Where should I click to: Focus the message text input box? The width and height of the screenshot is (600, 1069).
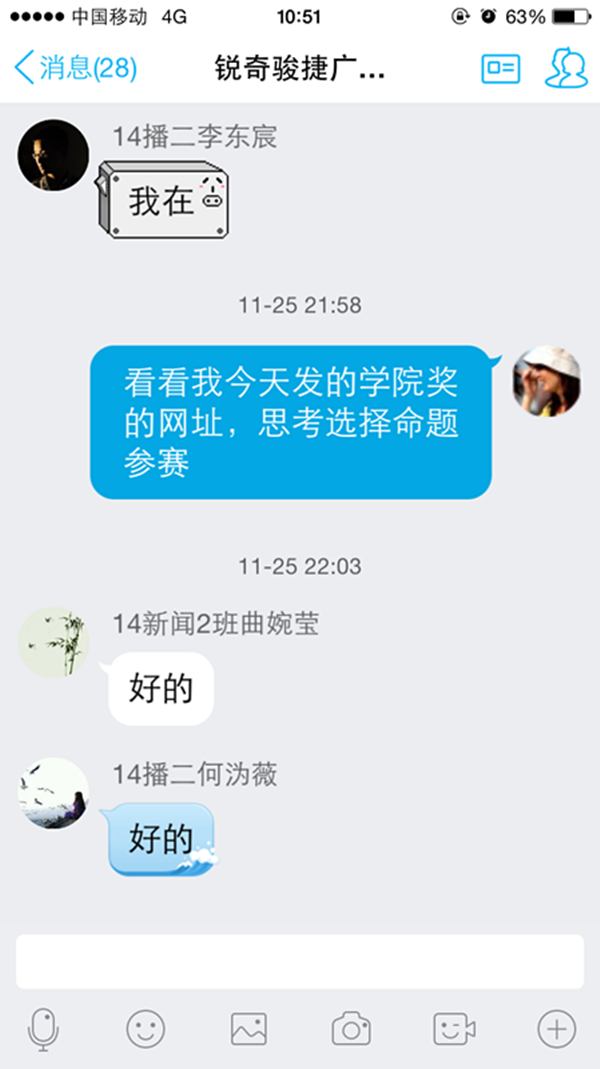(x=300, y=961)
